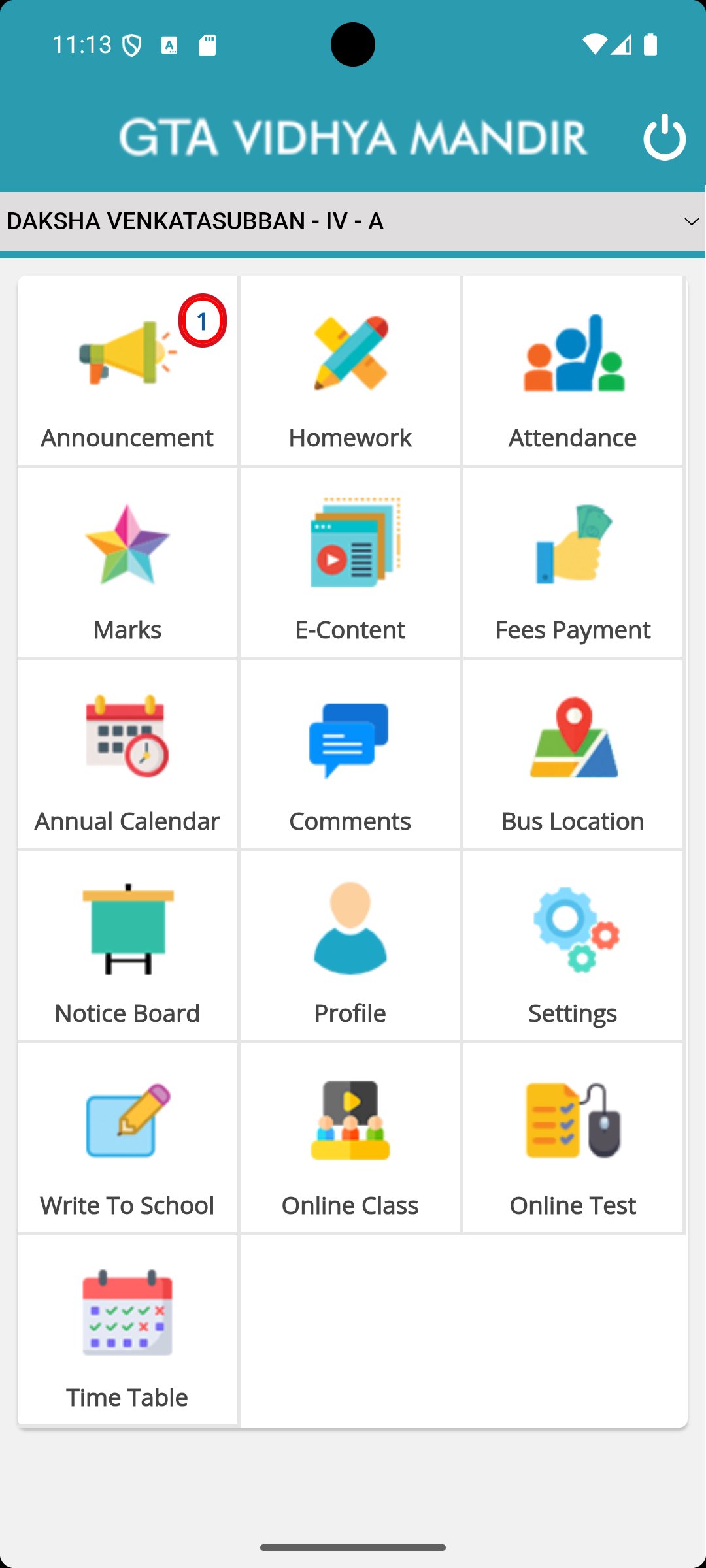Open Settings tile
Viewport: 706px width, 1568px height.
(x=573, y=947)
